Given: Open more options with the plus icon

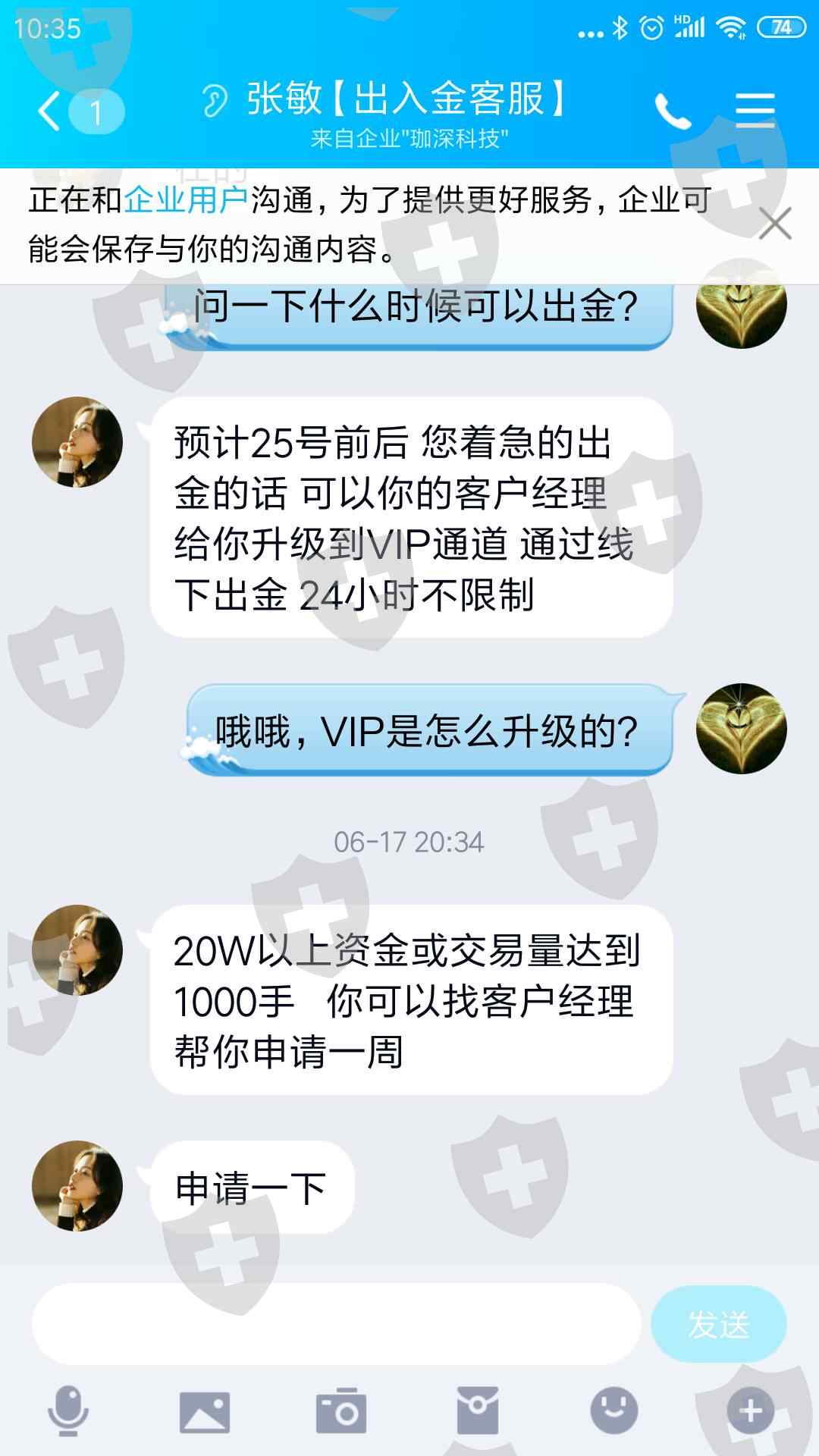Looking at the screenshot, I should click(x=751, y=1410).
